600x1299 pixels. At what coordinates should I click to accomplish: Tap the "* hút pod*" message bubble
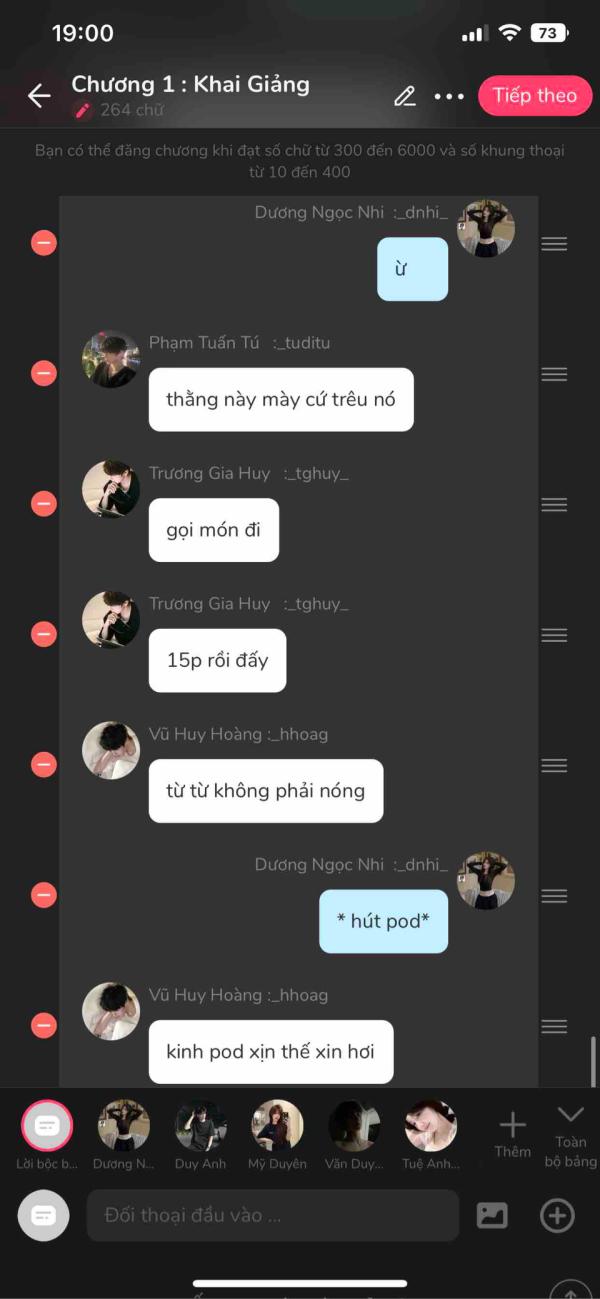pyautogui.click(x=383, y=921)
